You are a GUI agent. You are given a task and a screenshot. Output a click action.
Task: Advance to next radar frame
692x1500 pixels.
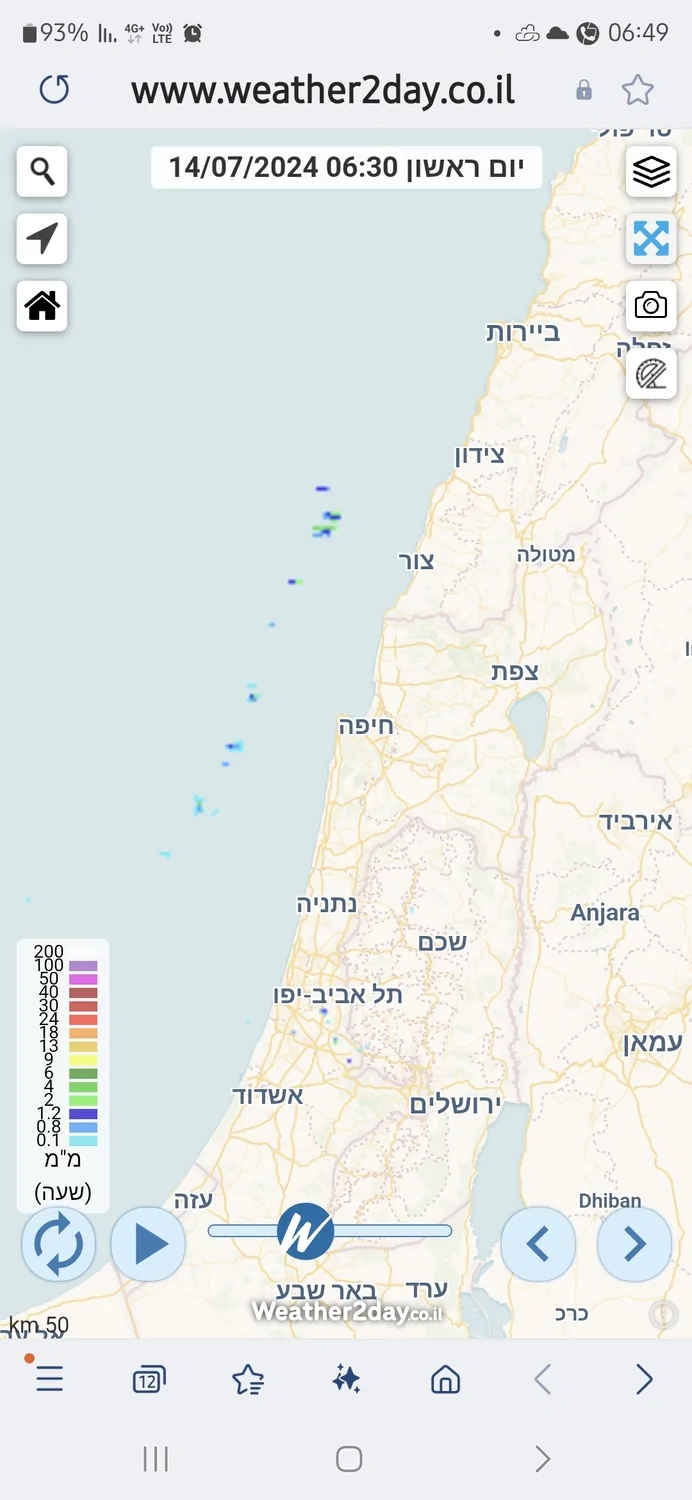634,1244
